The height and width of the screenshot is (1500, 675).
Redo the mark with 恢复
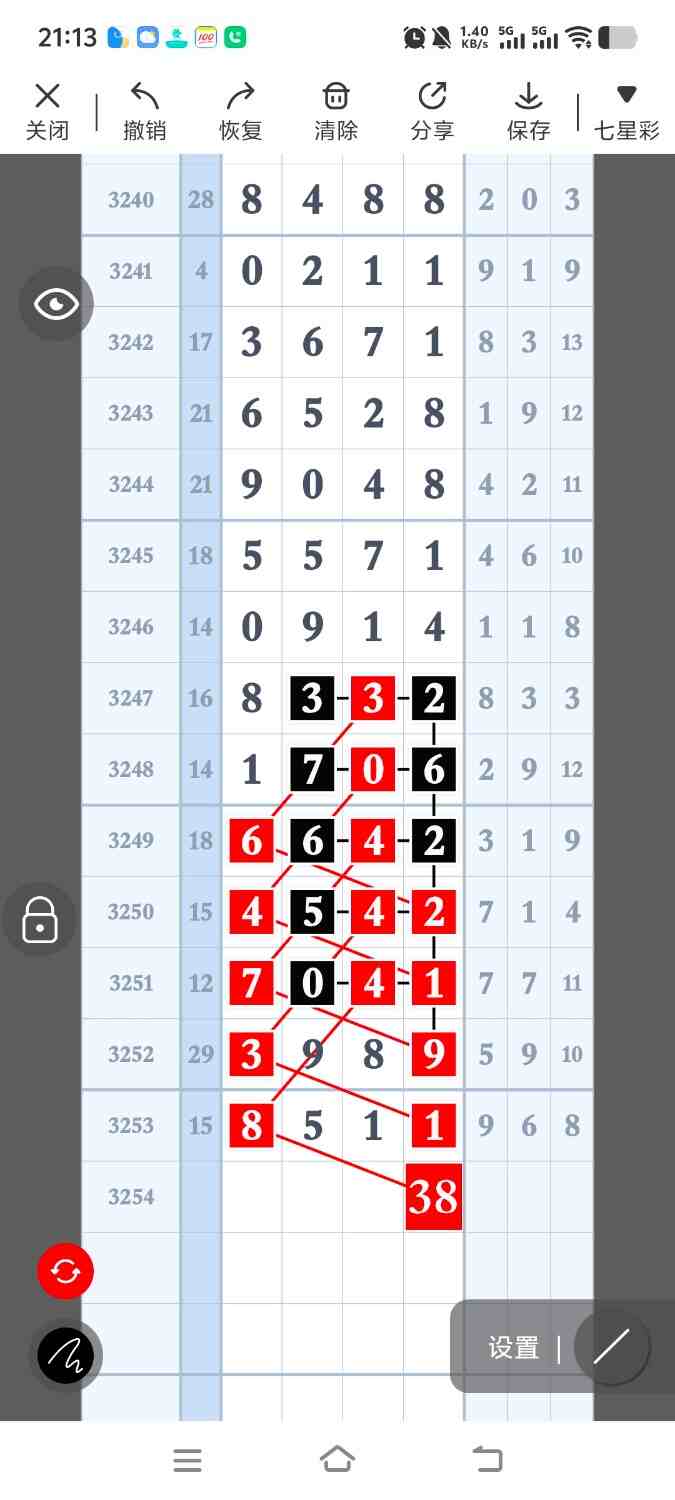[x=240, y=111]
